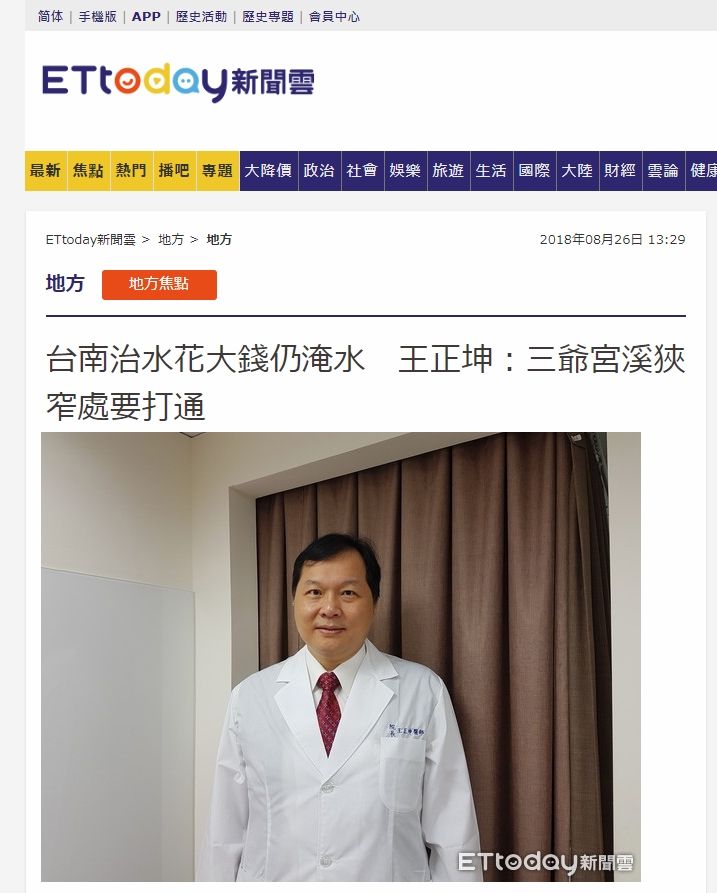Go to 會員中心 member center

[334, 17]
